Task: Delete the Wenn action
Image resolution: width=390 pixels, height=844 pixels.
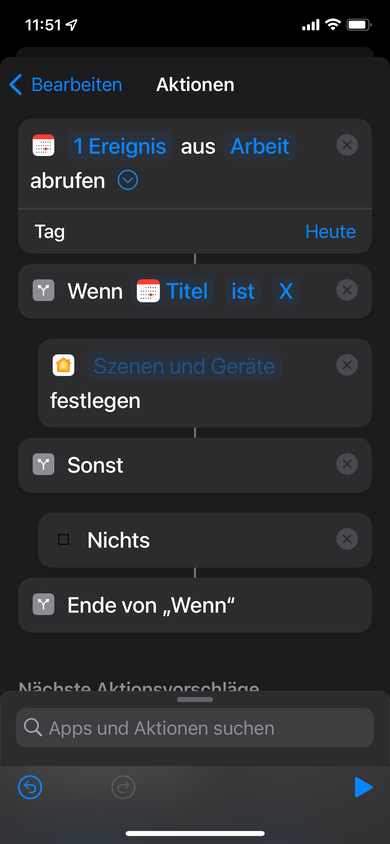Action: click(347, 291)
